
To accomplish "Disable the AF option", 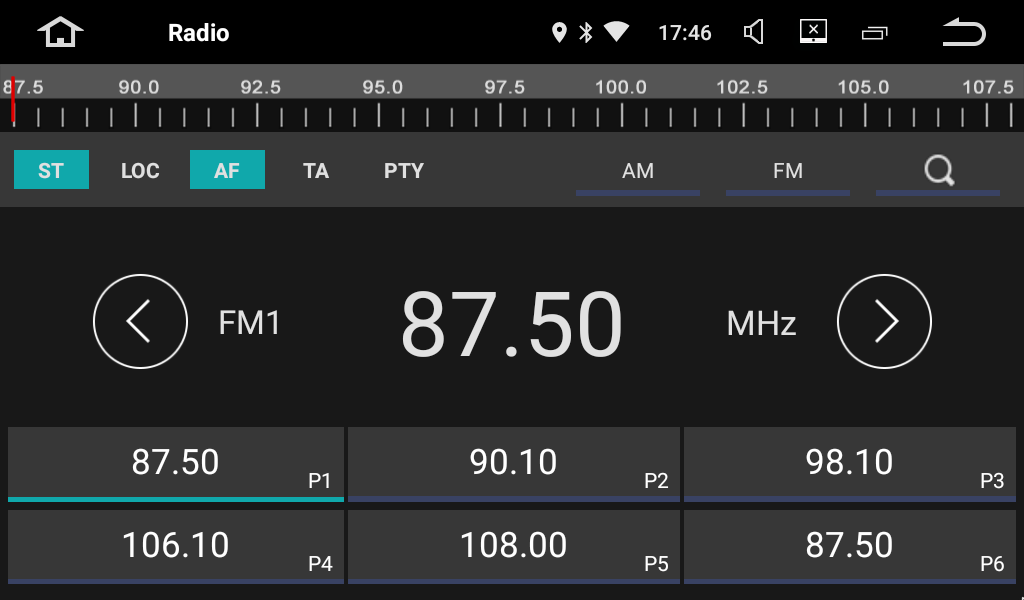I will pos(227,170).
